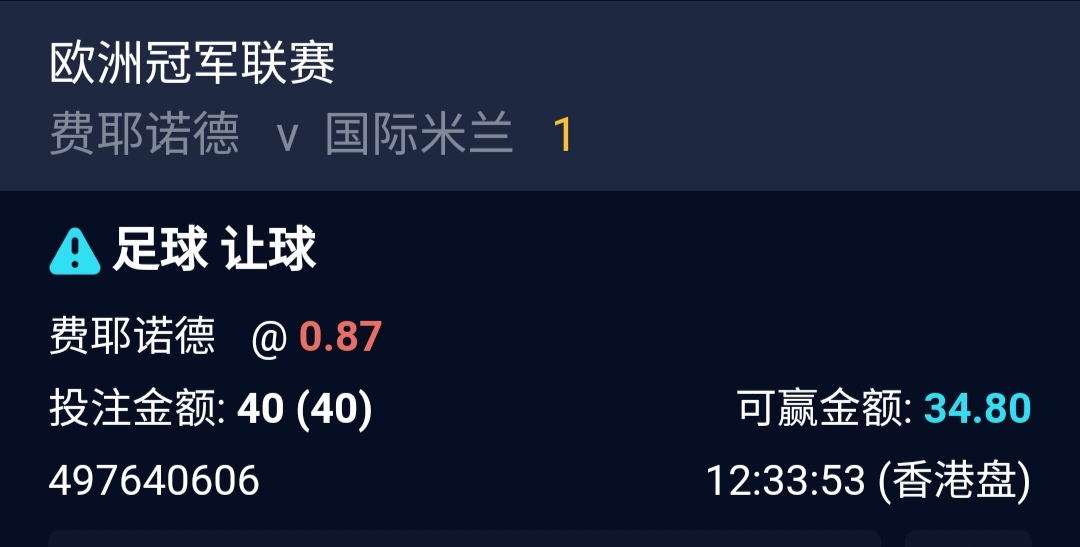Tap the warning triangle beside 足球 让球

coord(75,251)
